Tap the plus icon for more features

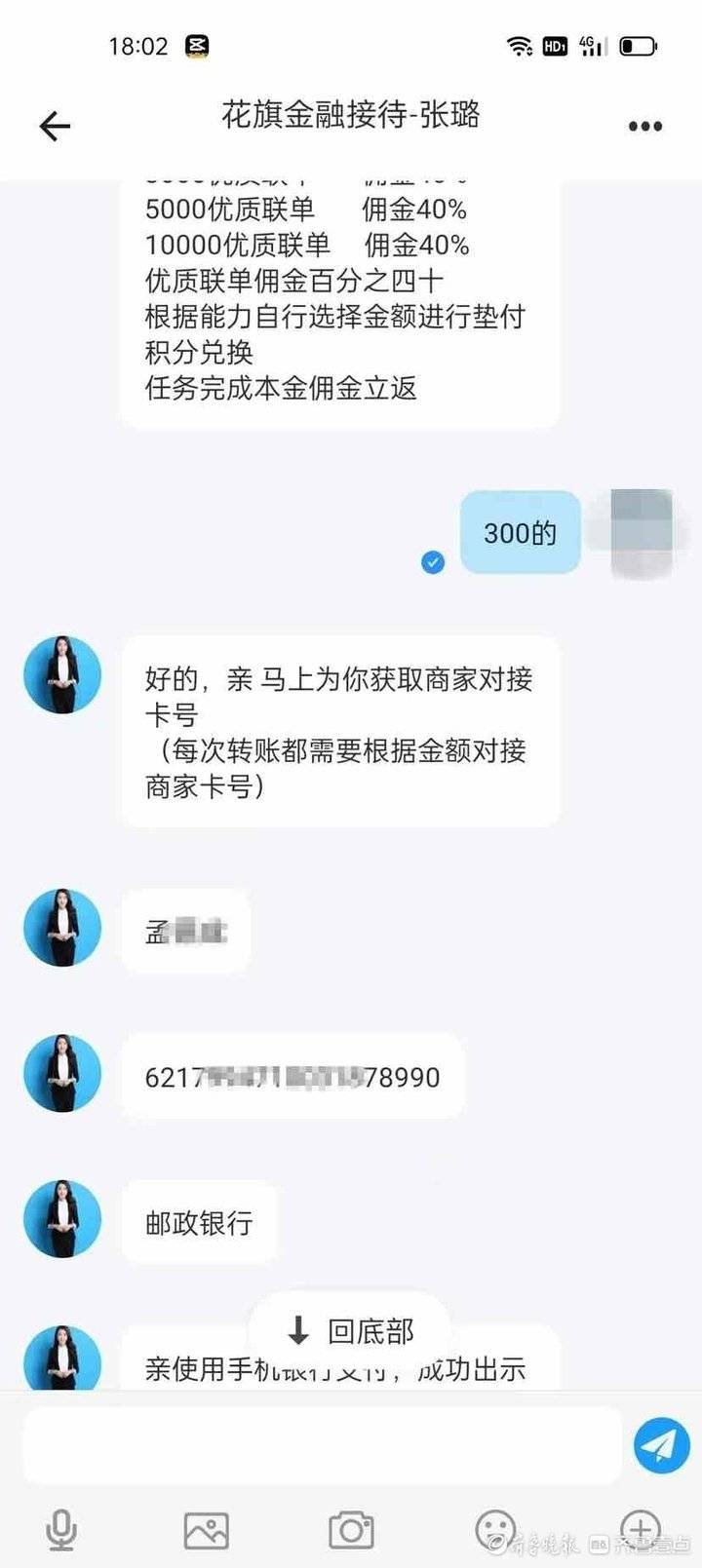(641, 1530)
